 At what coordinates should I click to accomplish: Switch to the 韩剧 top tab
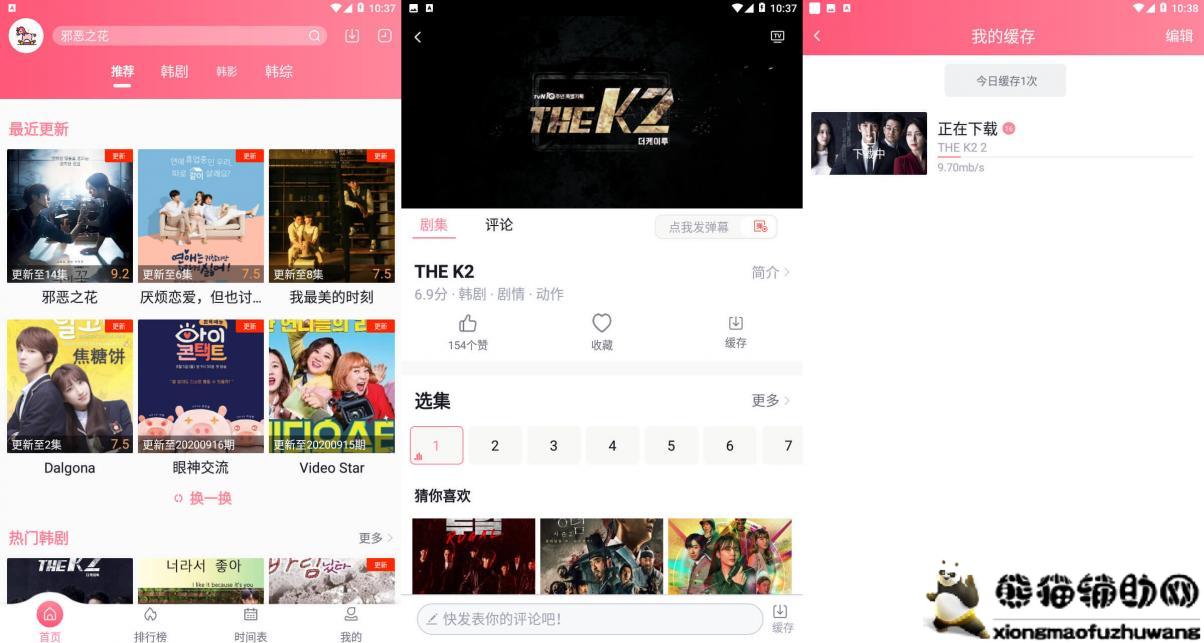tap(174, 72)
